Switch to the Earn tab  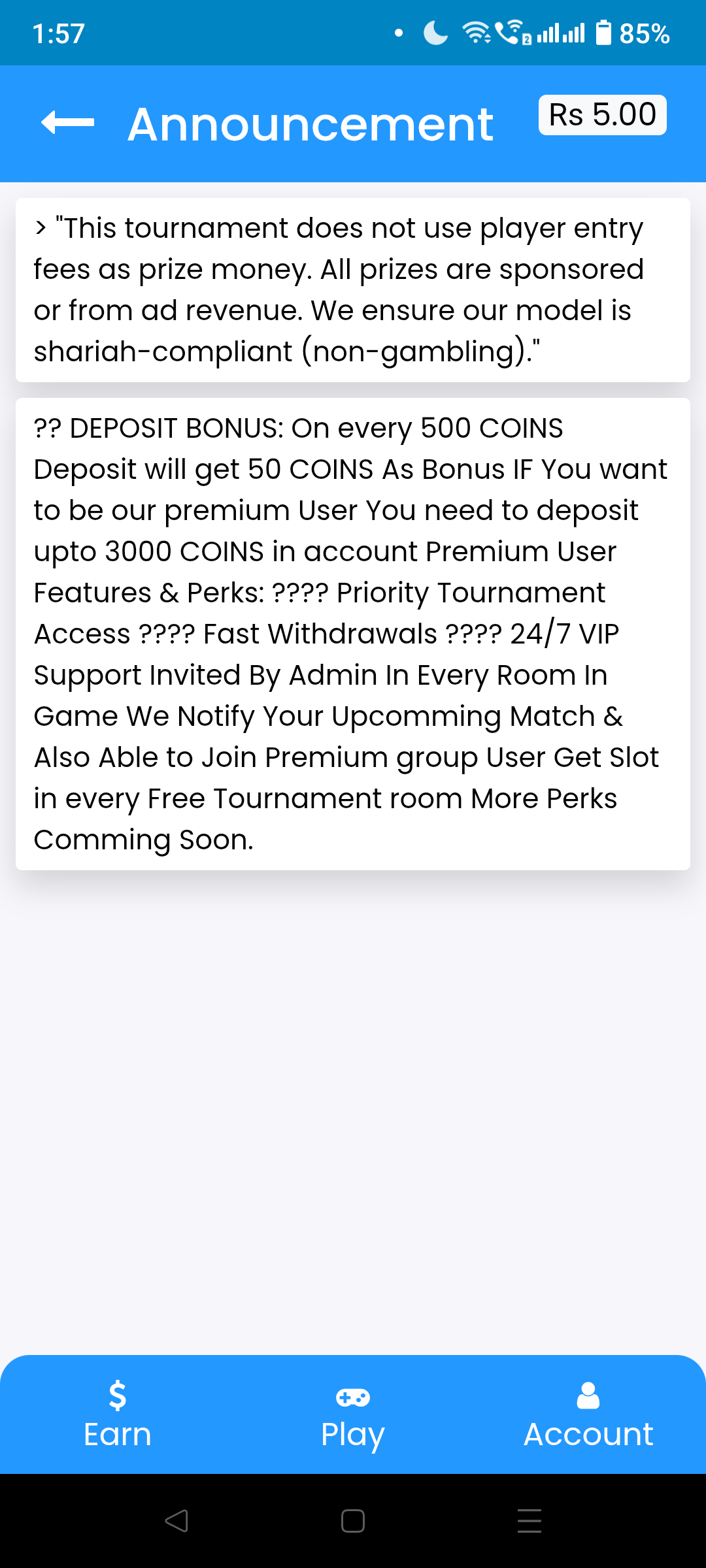[118, 1414]
